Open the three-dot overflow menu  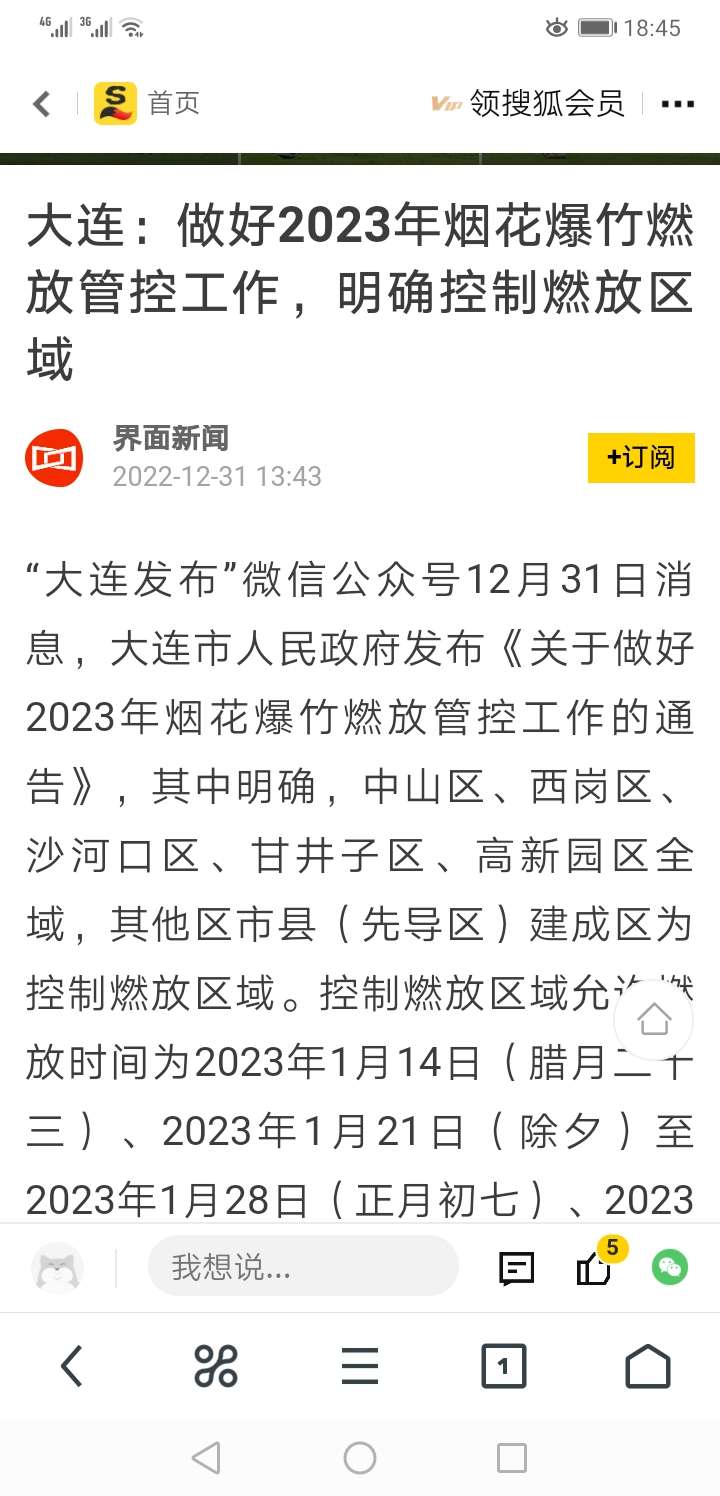pos(678,103)
